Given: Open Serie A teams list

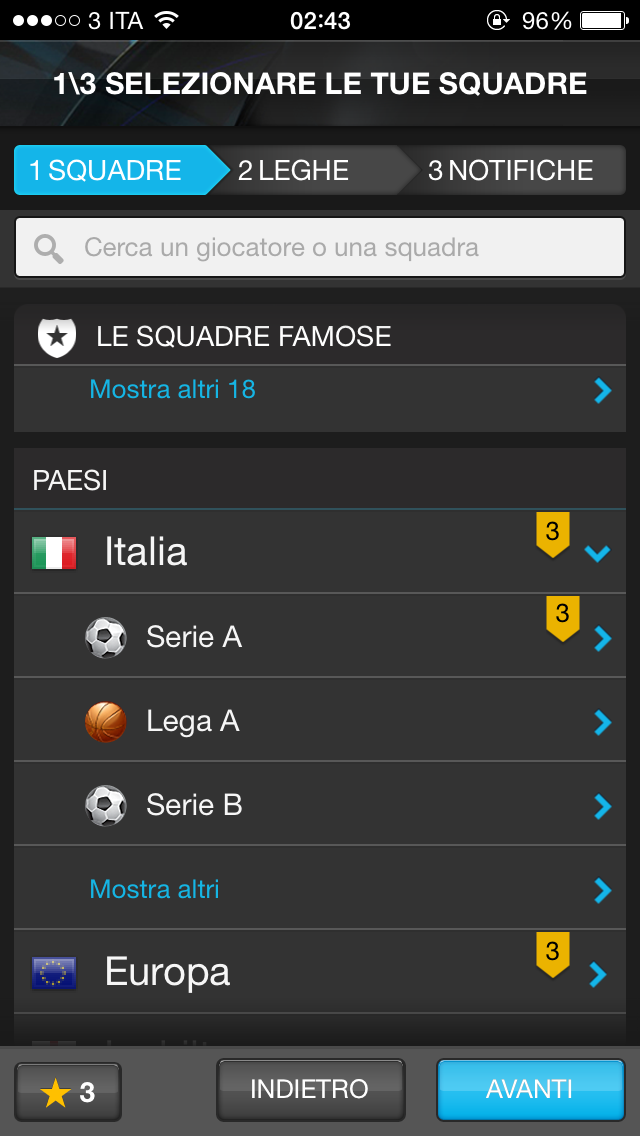Looking at the screenshot, I should coord(320,637).
